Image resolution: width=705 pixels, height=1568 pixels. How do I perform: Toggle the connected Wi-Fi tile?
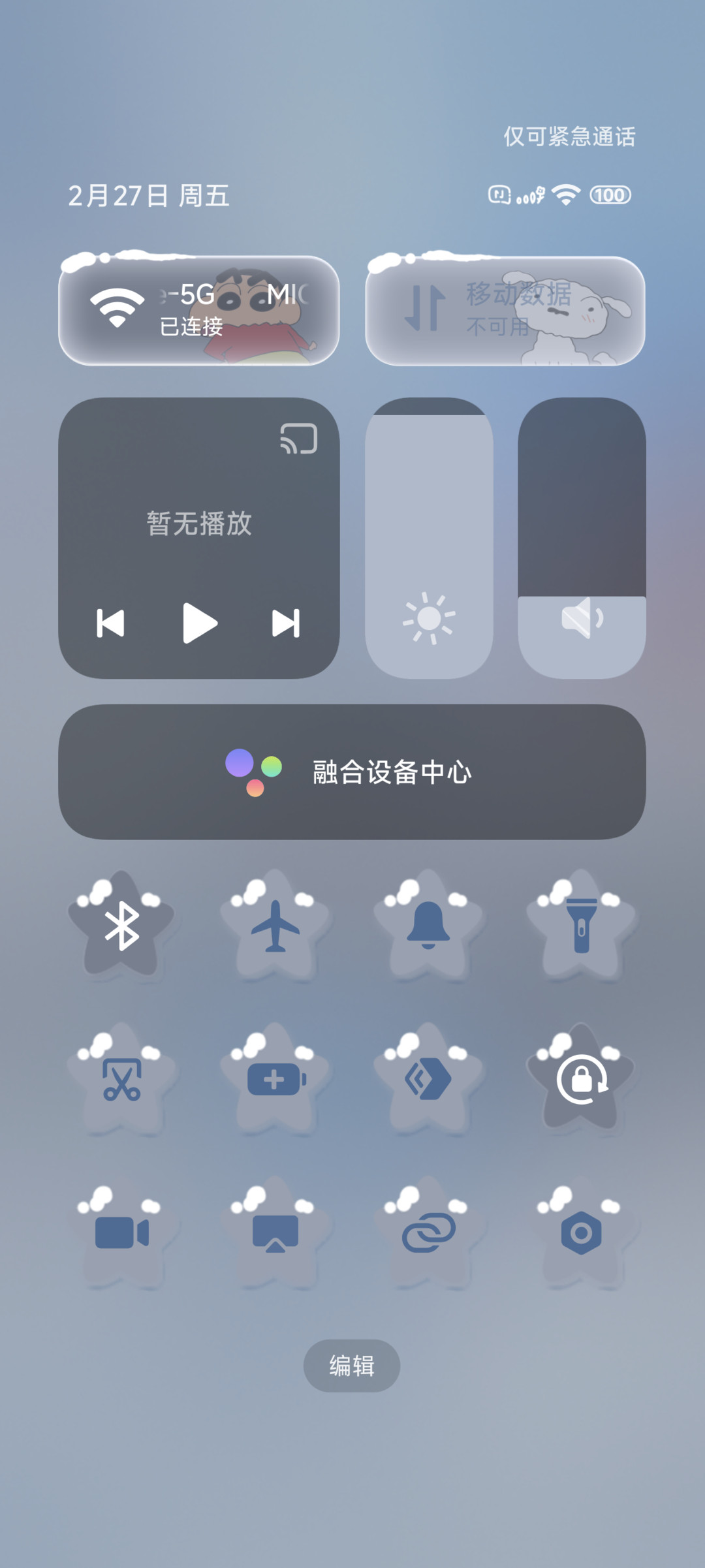pos(199,310)
